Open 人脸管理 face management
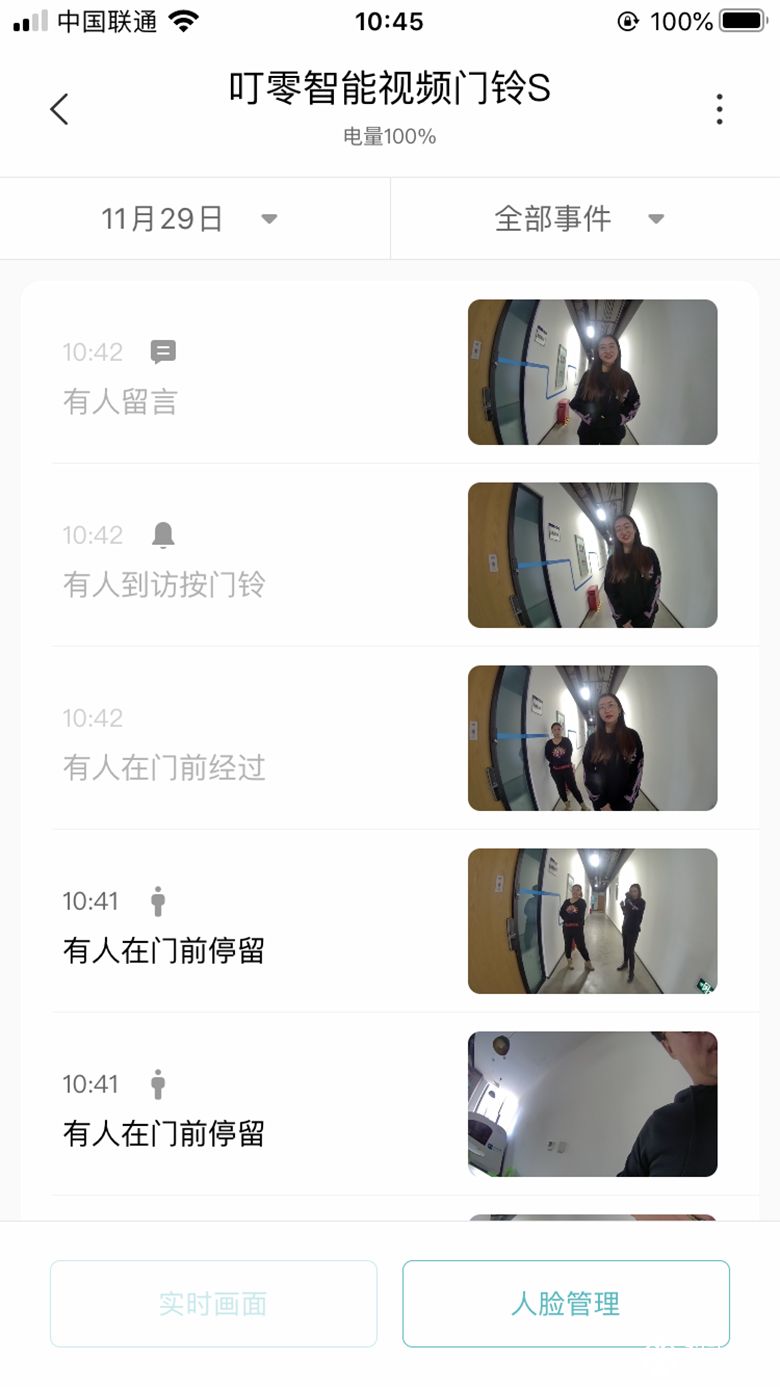The width and height of the screenshot is (780, 1387). [x=565, y=1303]
